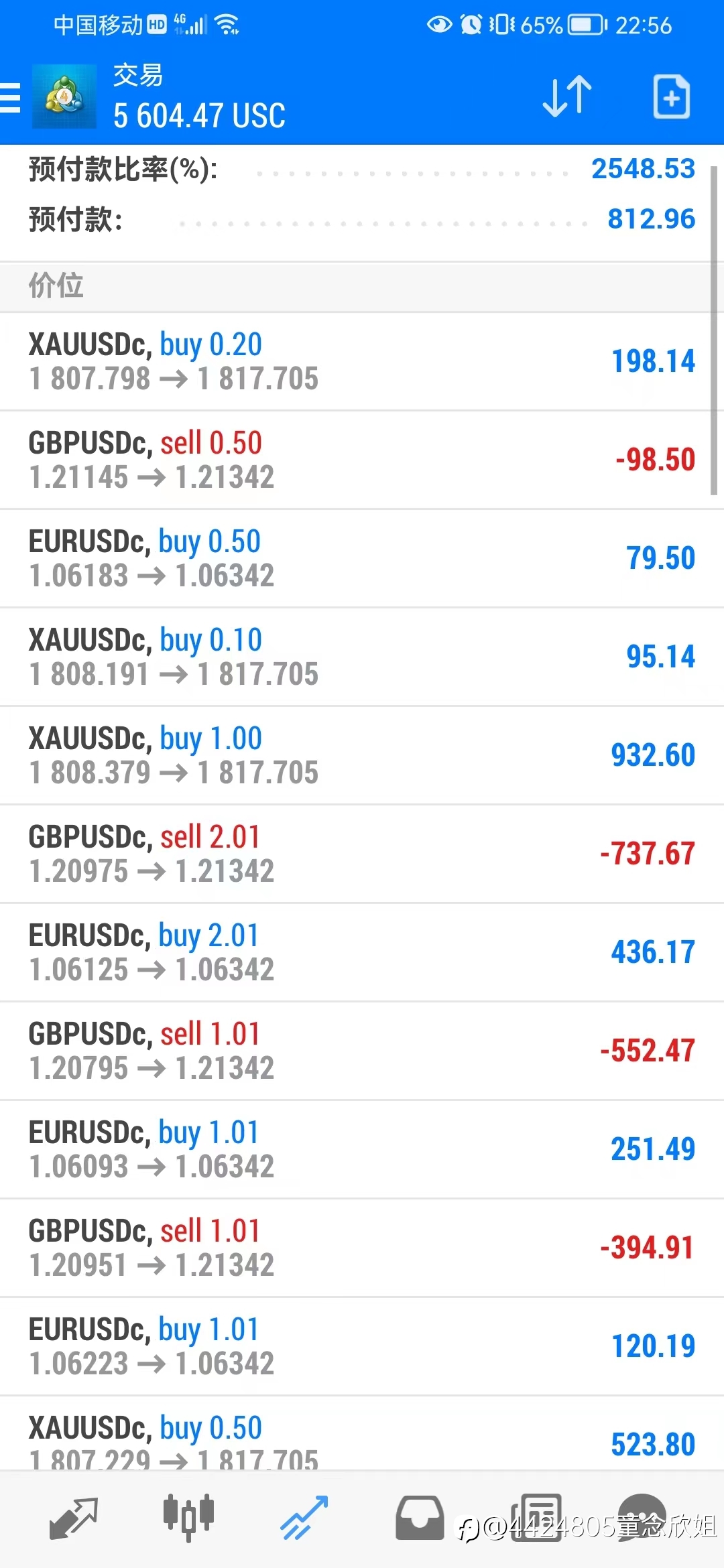Image resolution: width=724 pixels, height=1568 pixels.
Task: Open the hamburger drawer menu
Action: click(x=11, y=98)
